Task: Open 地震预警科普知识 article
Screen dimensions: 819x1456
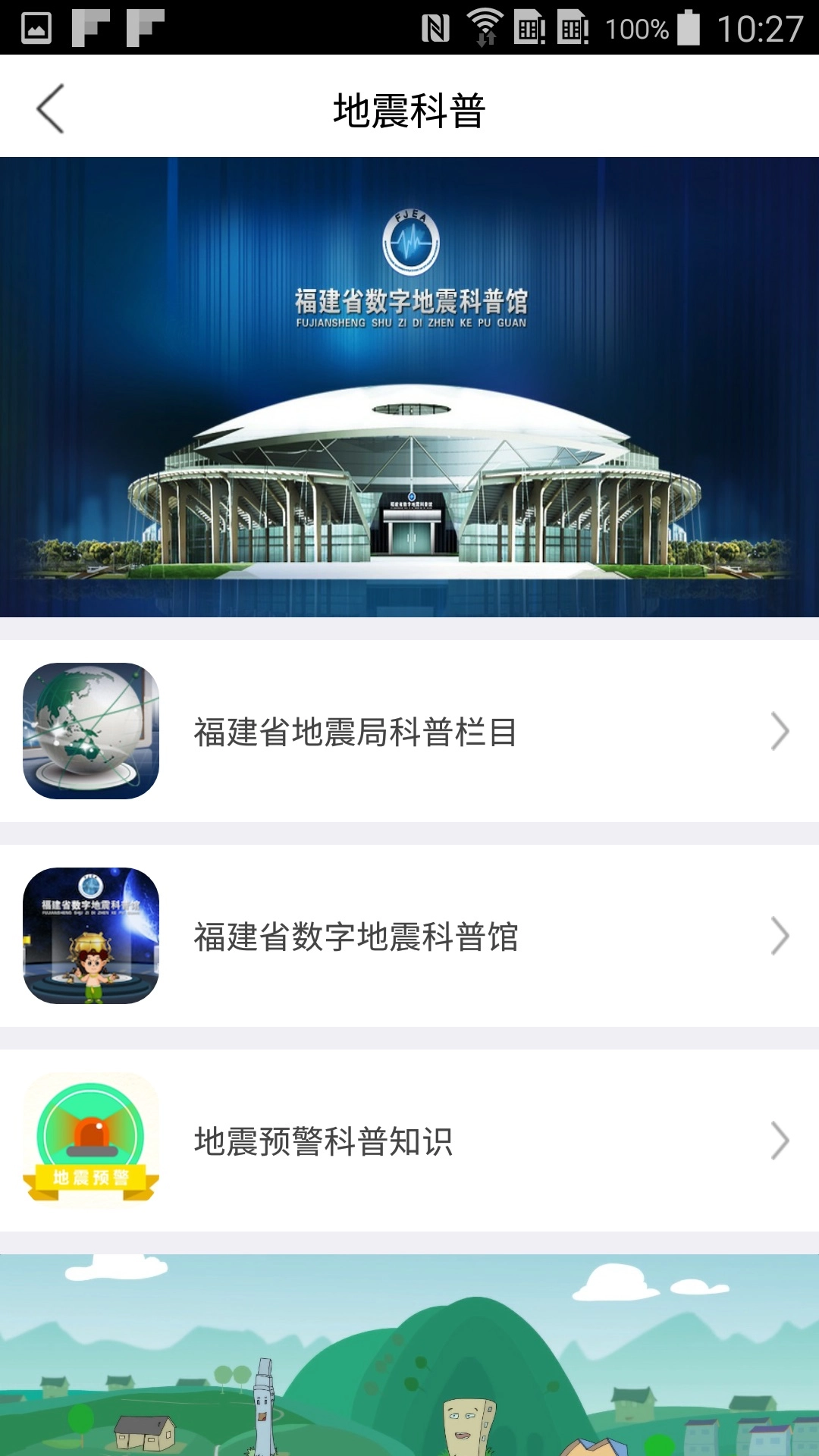Action: (x=326, y=1141)
